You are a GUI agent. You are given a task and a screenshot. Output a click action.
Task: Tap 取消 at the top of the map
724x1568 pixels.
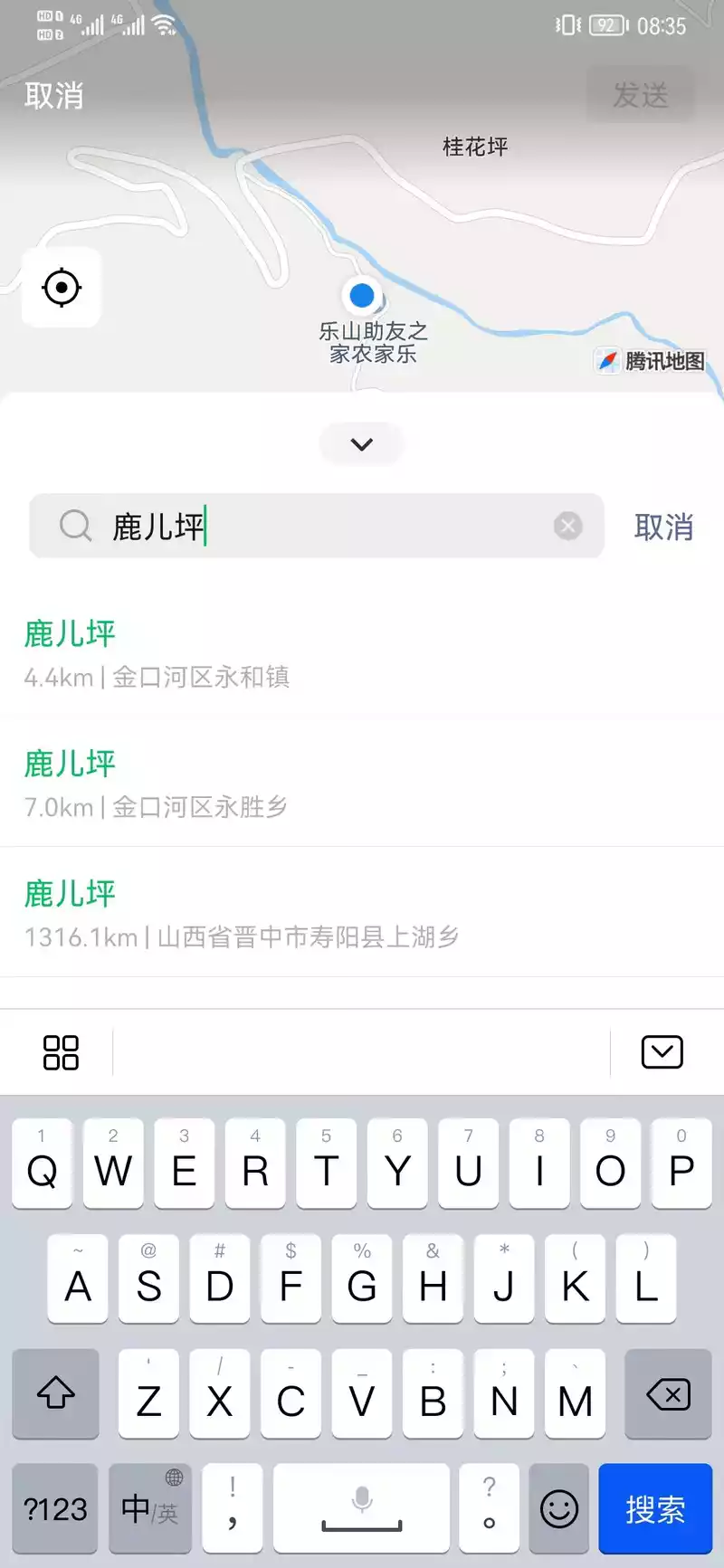(53, 96)
